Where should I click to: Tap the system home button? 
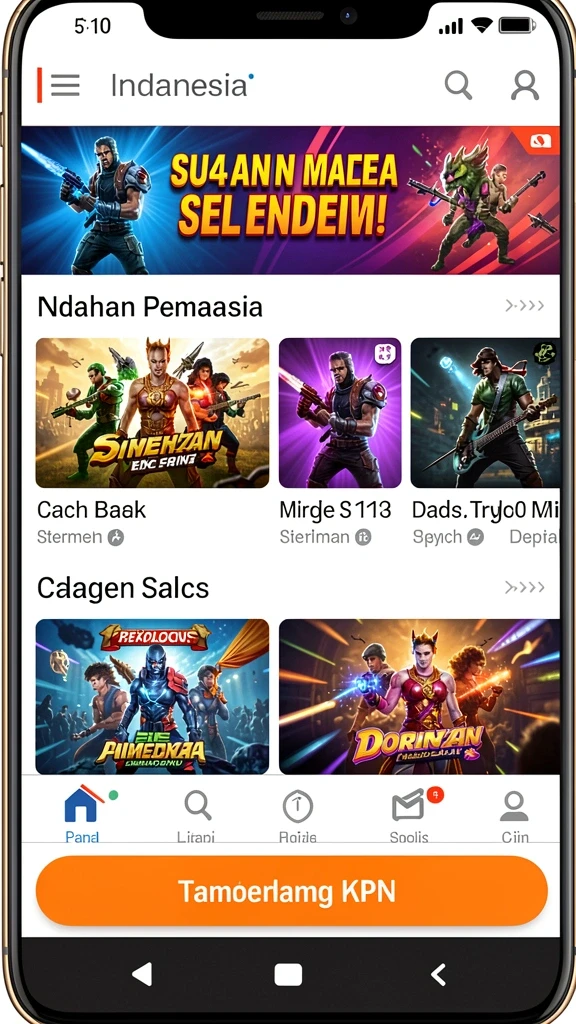coord(288,975)
